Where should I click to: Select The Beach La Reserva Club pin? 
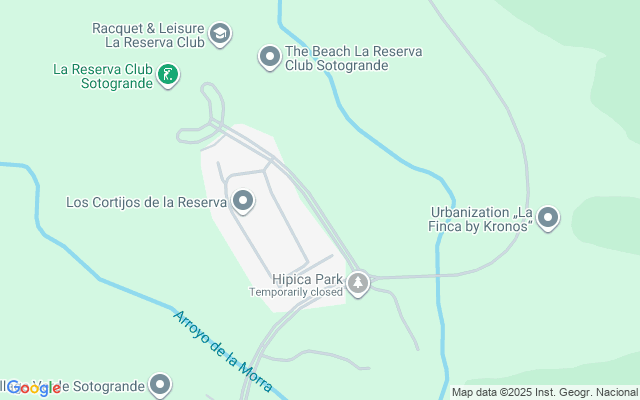click(x=269, y=57)
